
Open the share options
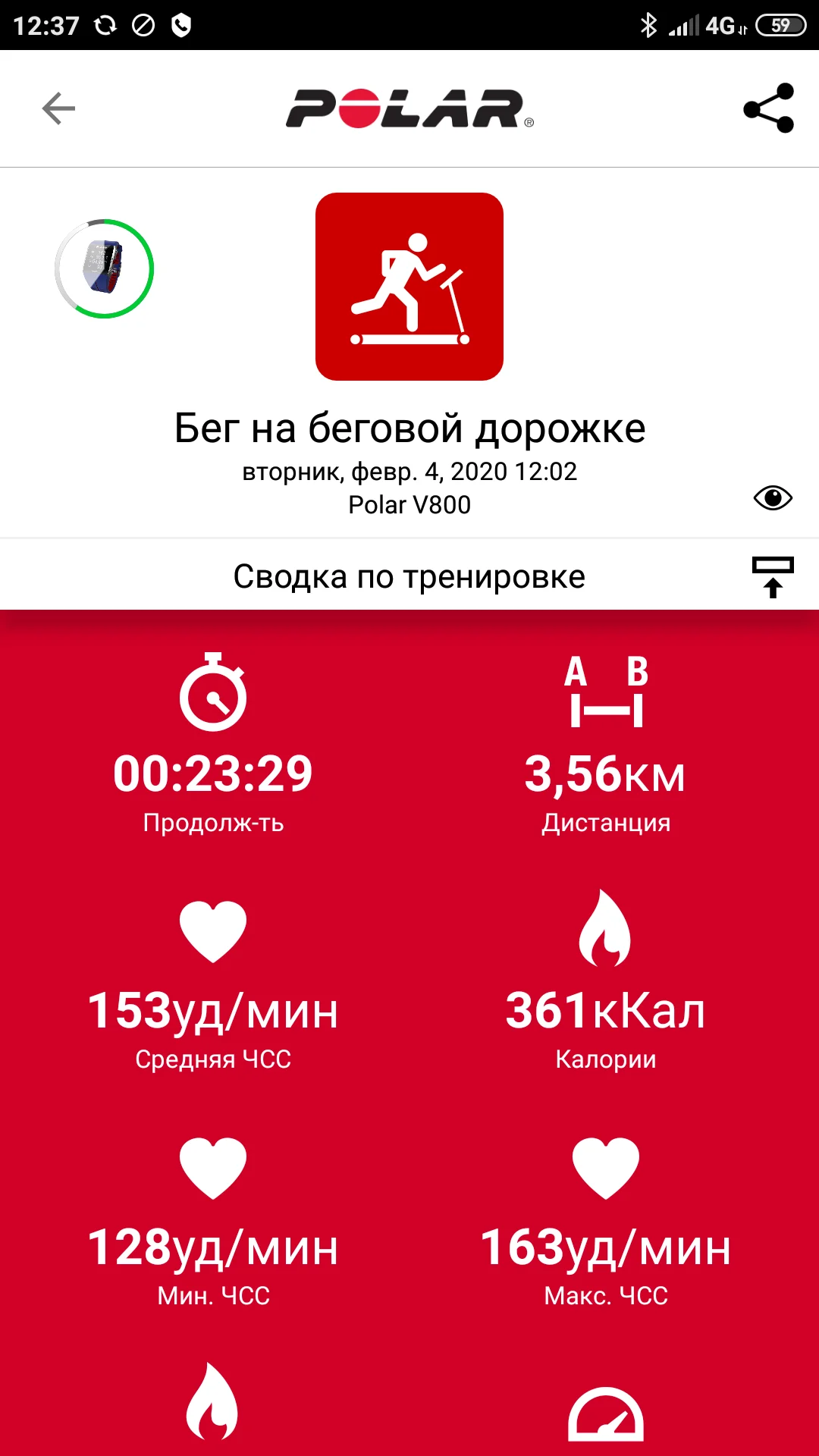pos(768,108)
